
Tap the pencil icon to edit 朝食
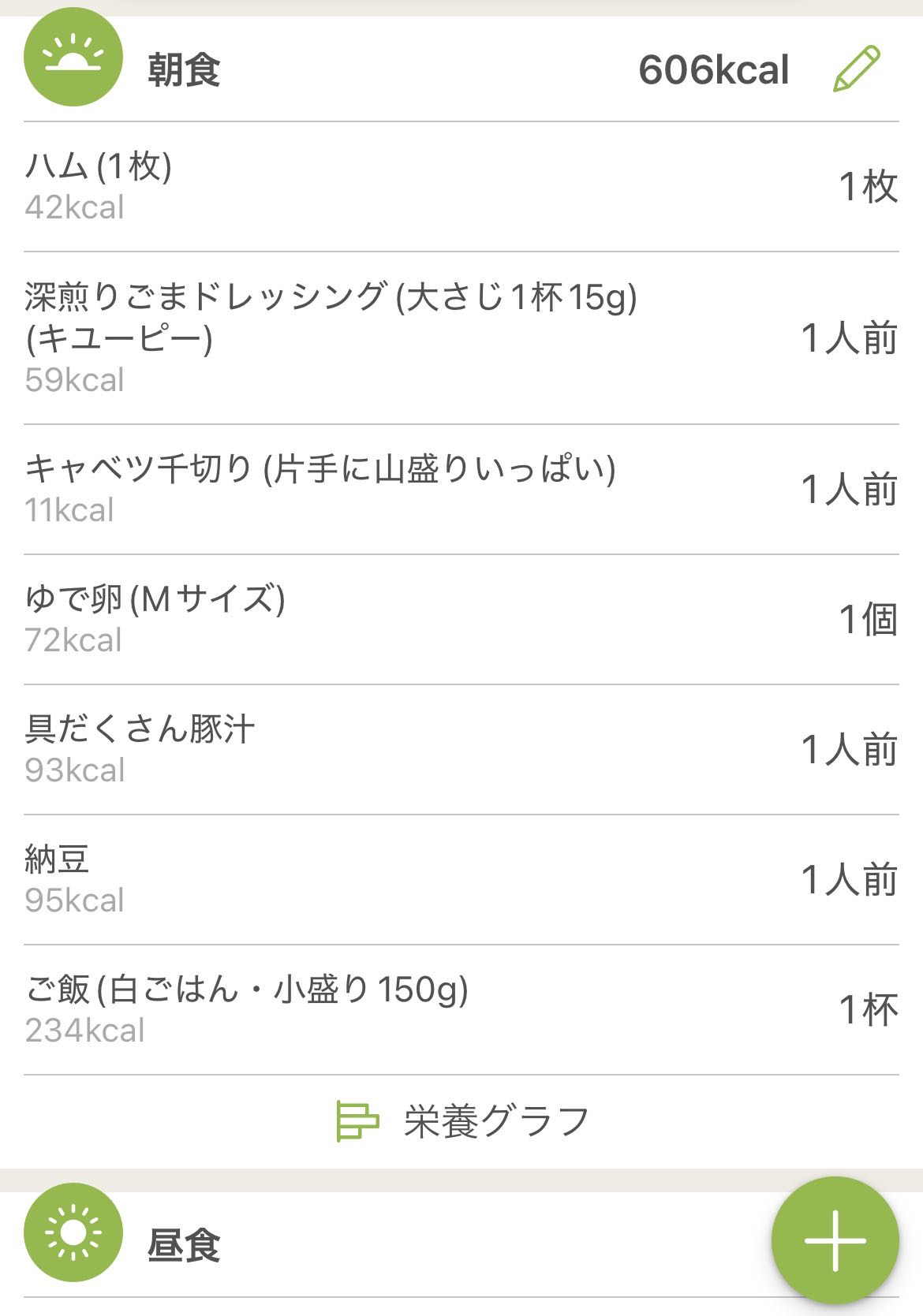click(x=856, y=69)
